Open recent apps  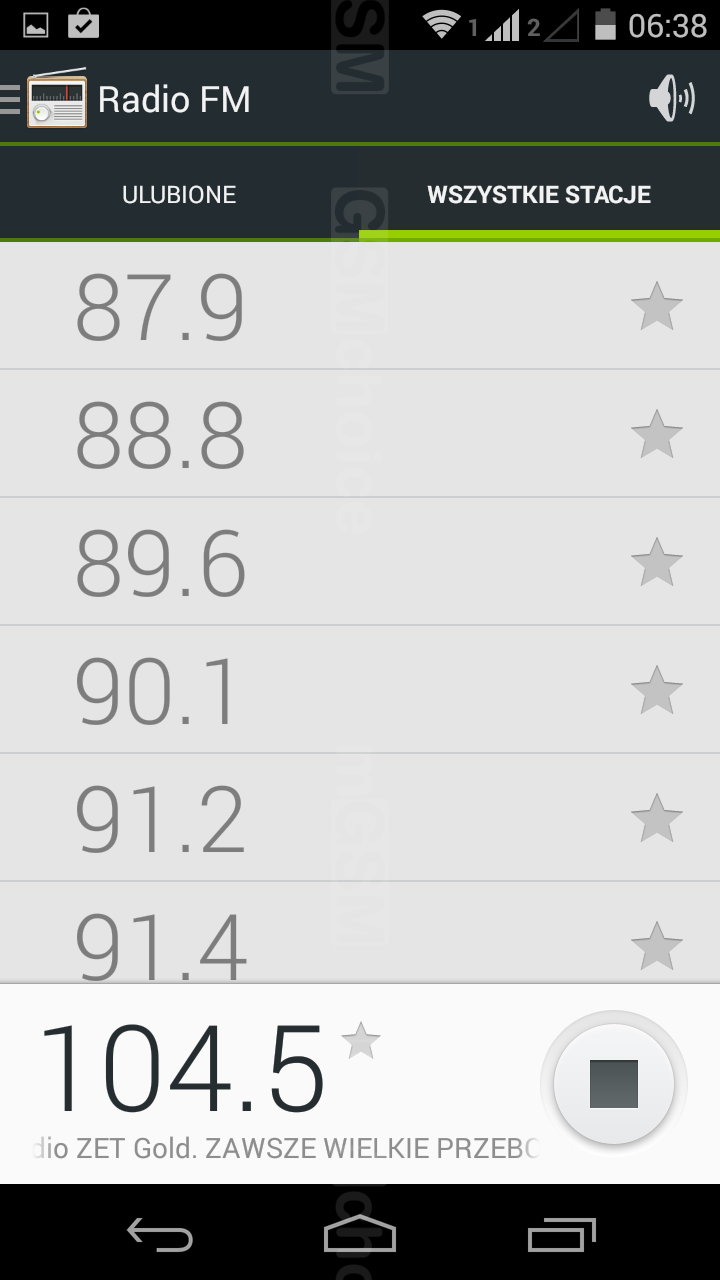click(561, 1234)
